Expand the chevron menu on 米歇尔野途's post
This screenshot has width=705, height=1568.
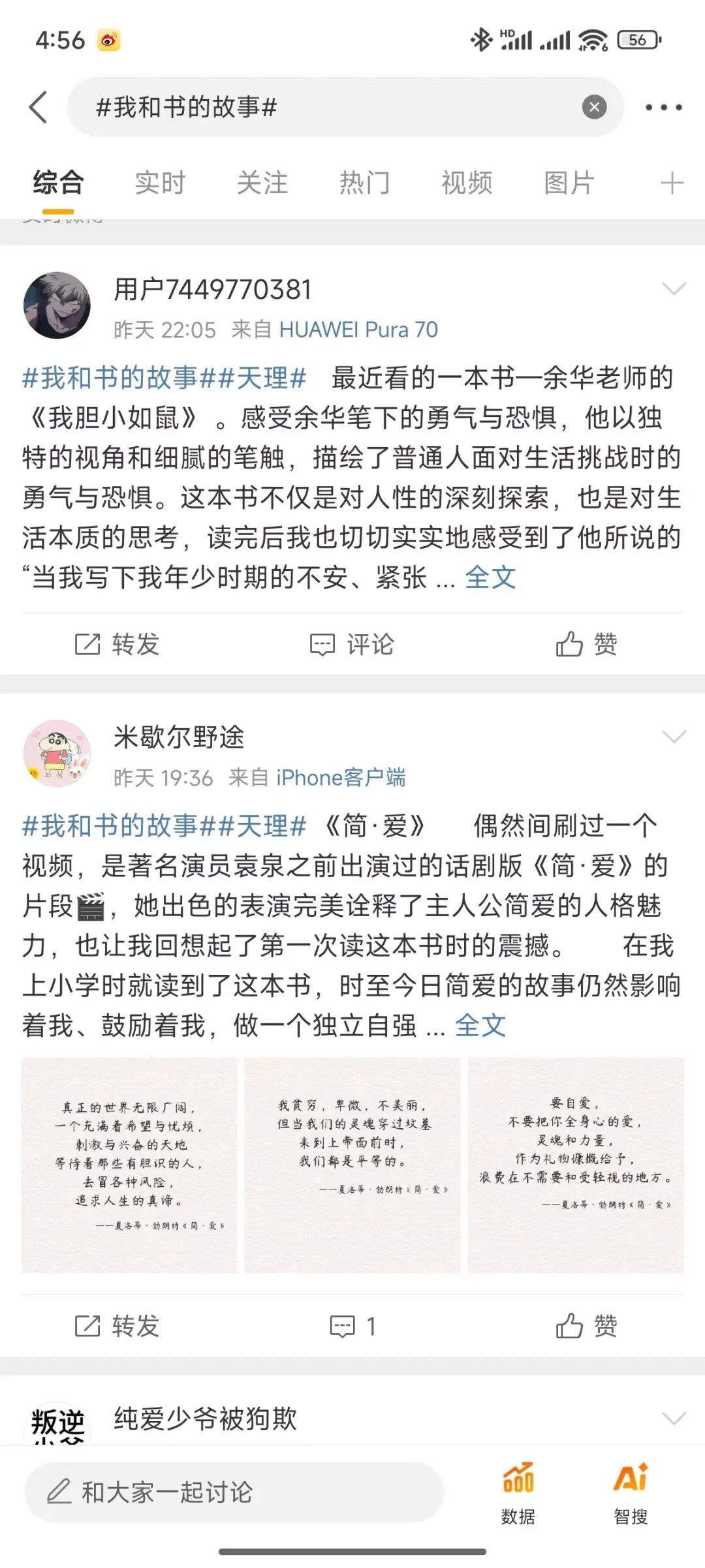[674, 737]
